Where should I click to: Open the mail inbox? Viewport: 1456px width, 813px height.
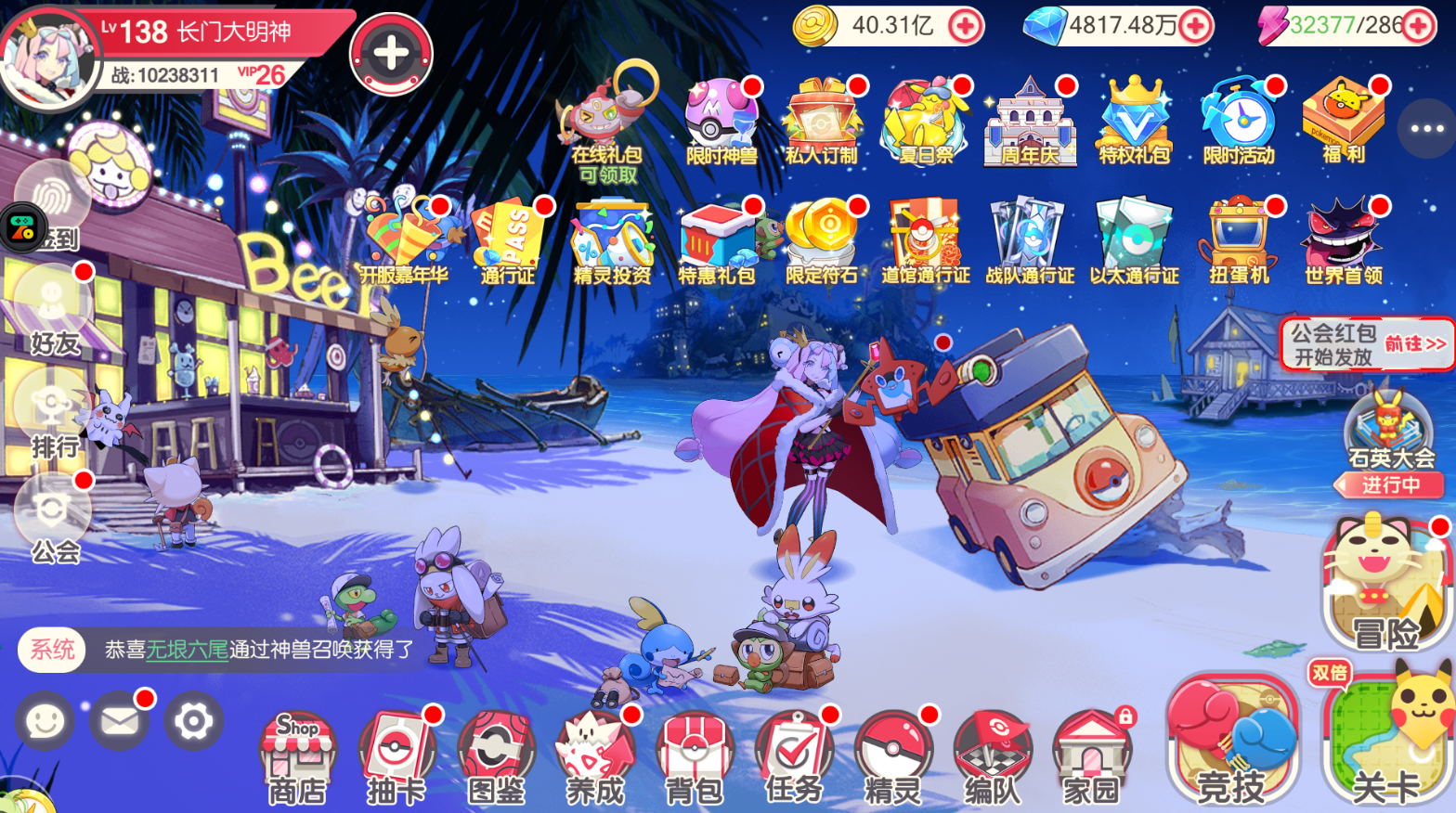coord(120,721)
